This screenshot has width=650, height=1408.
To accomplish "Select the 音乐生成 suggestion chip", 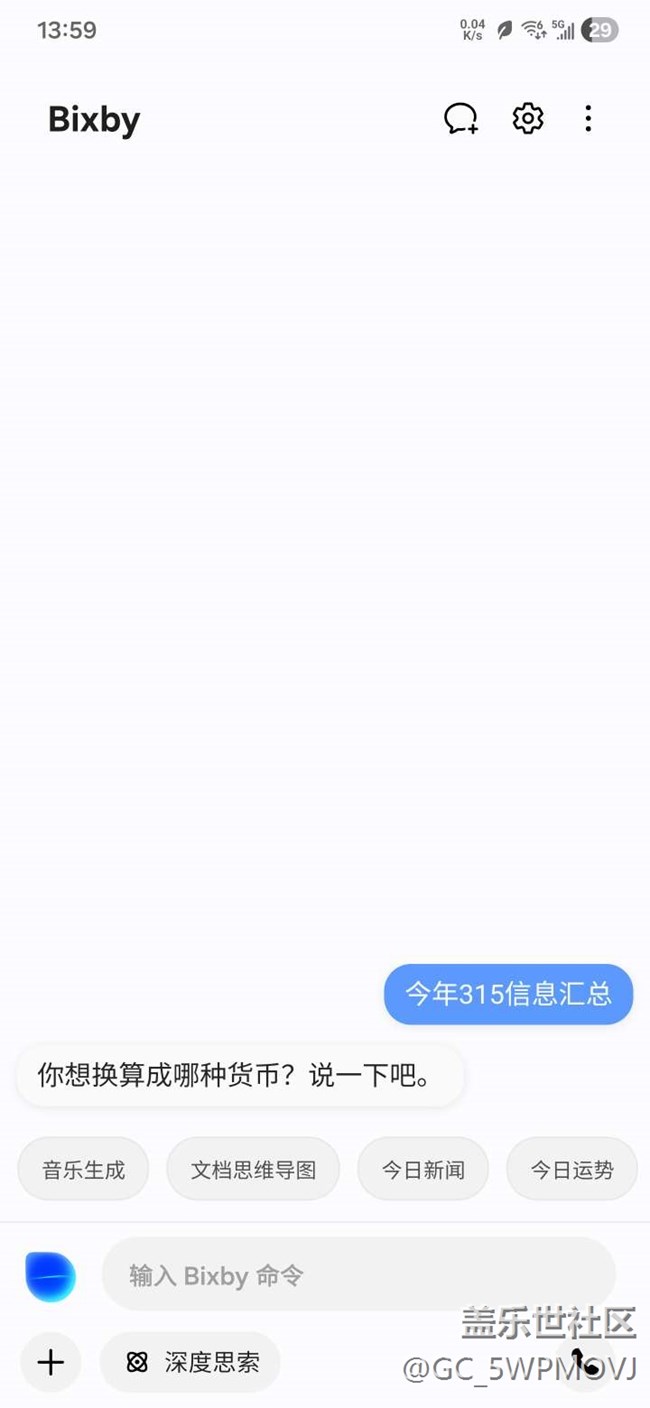I will tap(83, 1169).
